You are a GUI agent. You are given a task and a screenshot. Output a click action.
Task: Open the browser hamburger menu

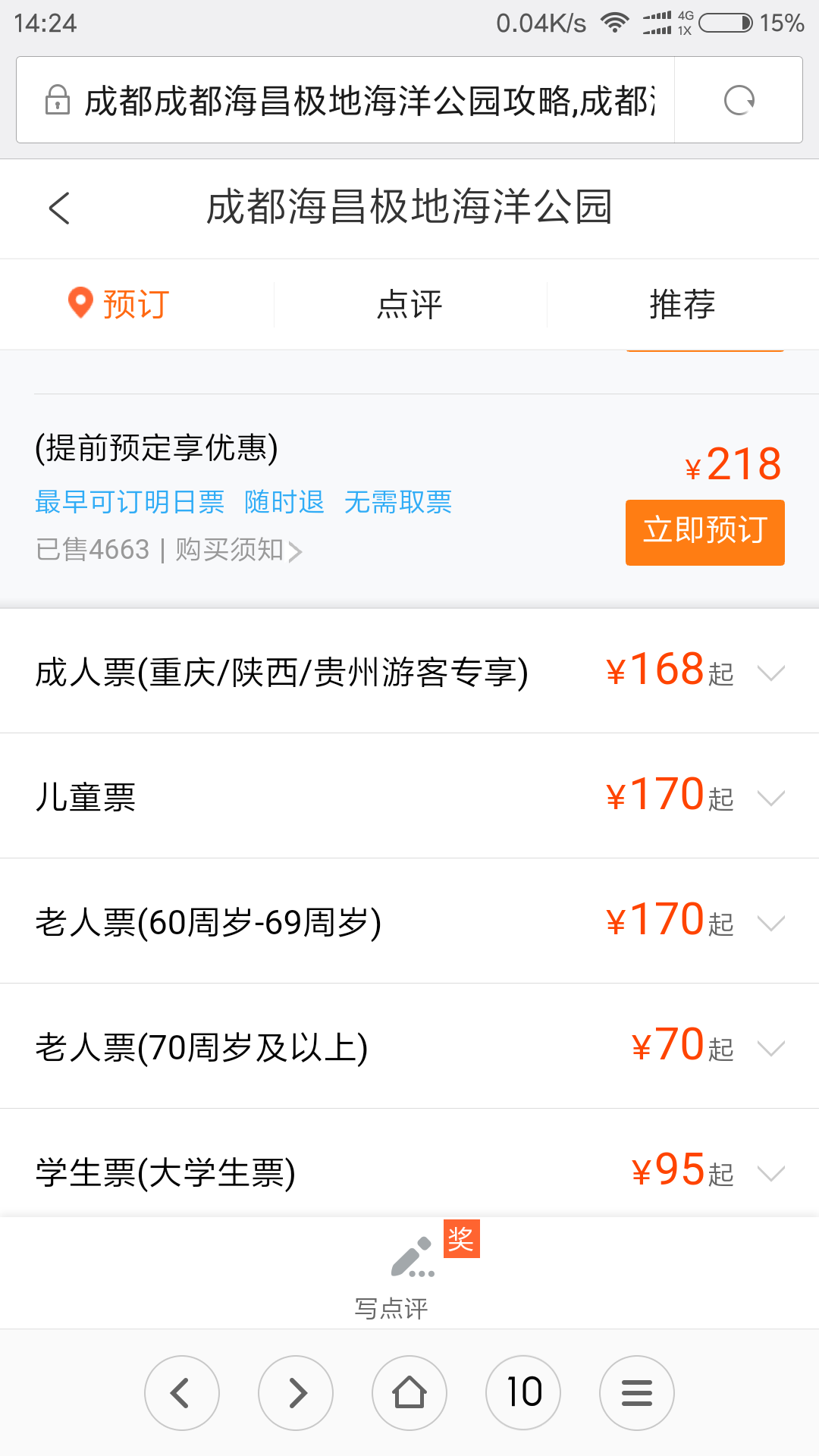point(637,1393)
